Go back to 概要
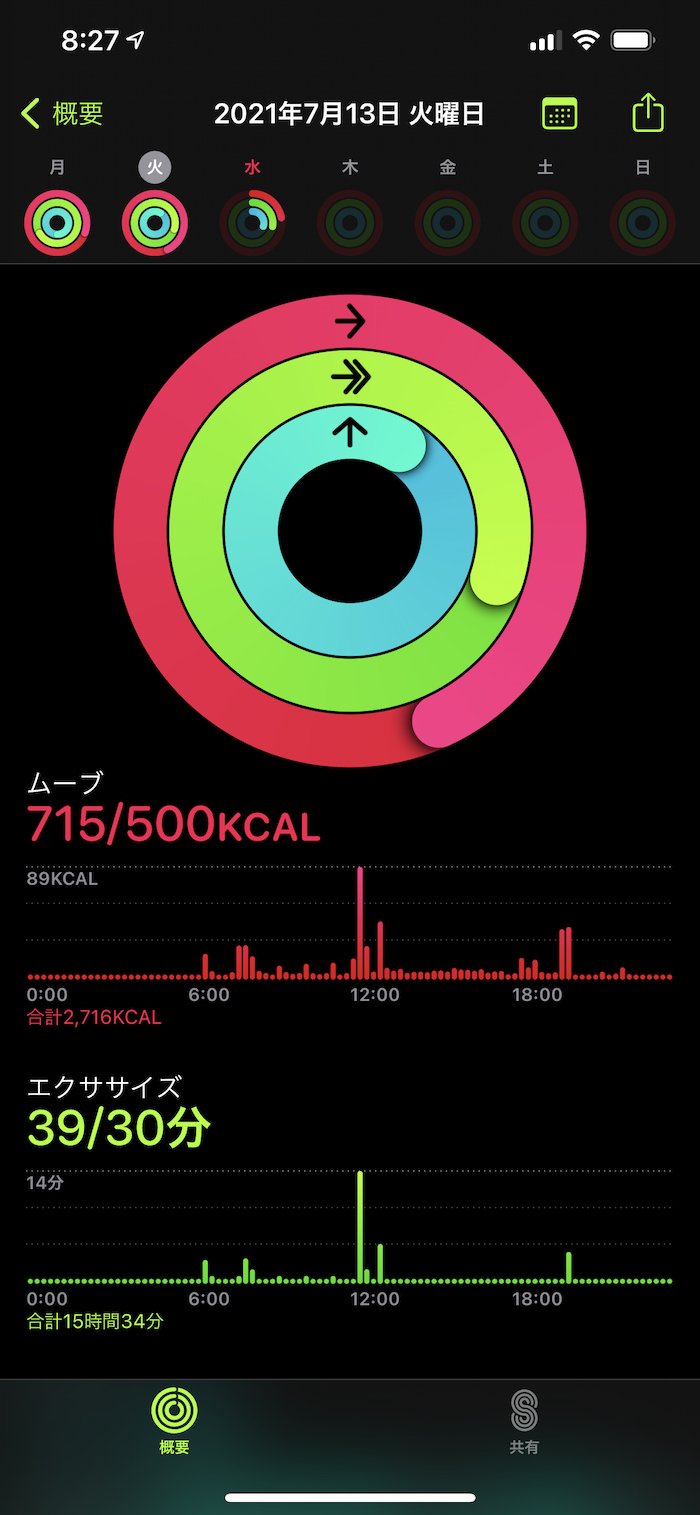The image size is (700, 1515). coord(62,114)
